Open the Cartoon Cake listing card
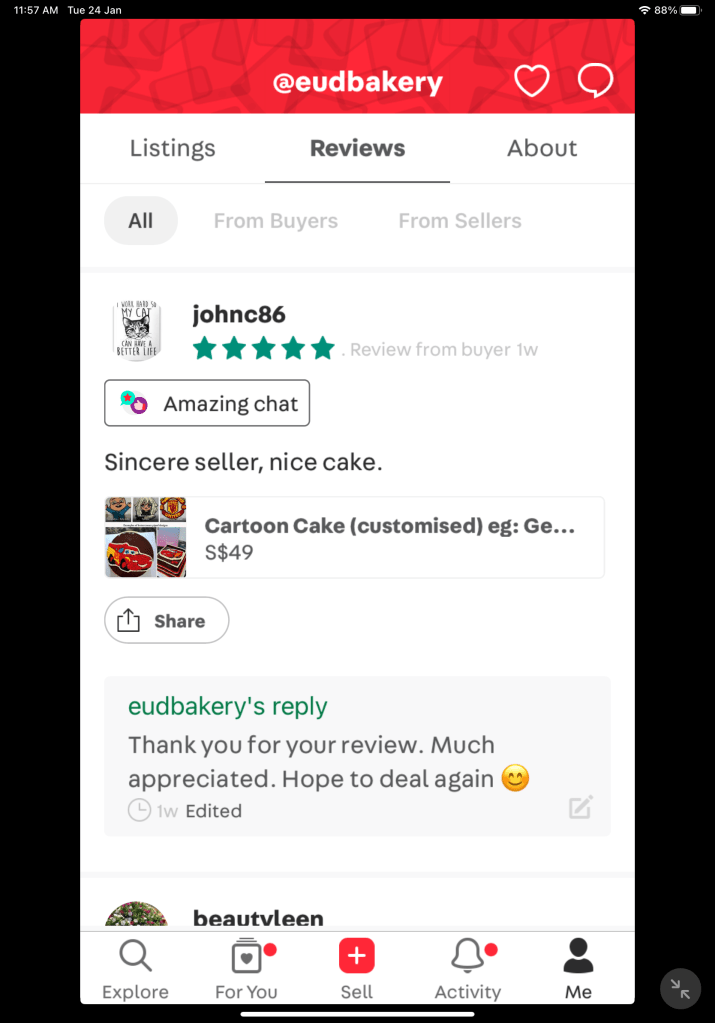715x1023 pixels. pos(354,537)
